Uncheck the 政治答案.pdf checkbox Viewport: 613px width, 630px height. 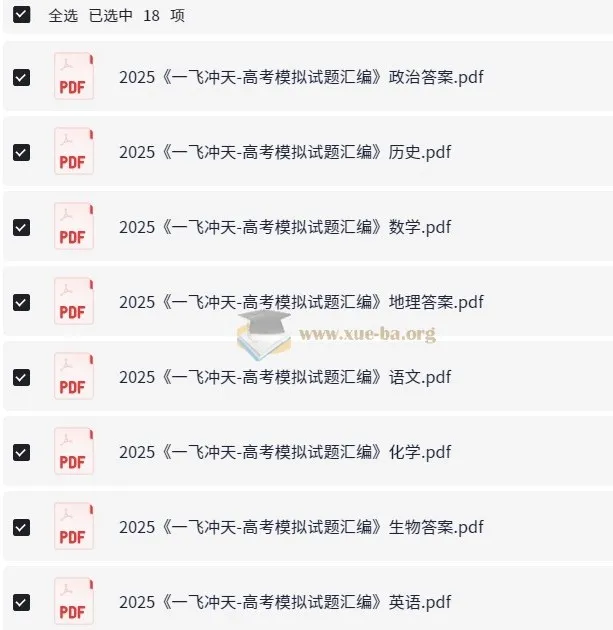(22, 77)
